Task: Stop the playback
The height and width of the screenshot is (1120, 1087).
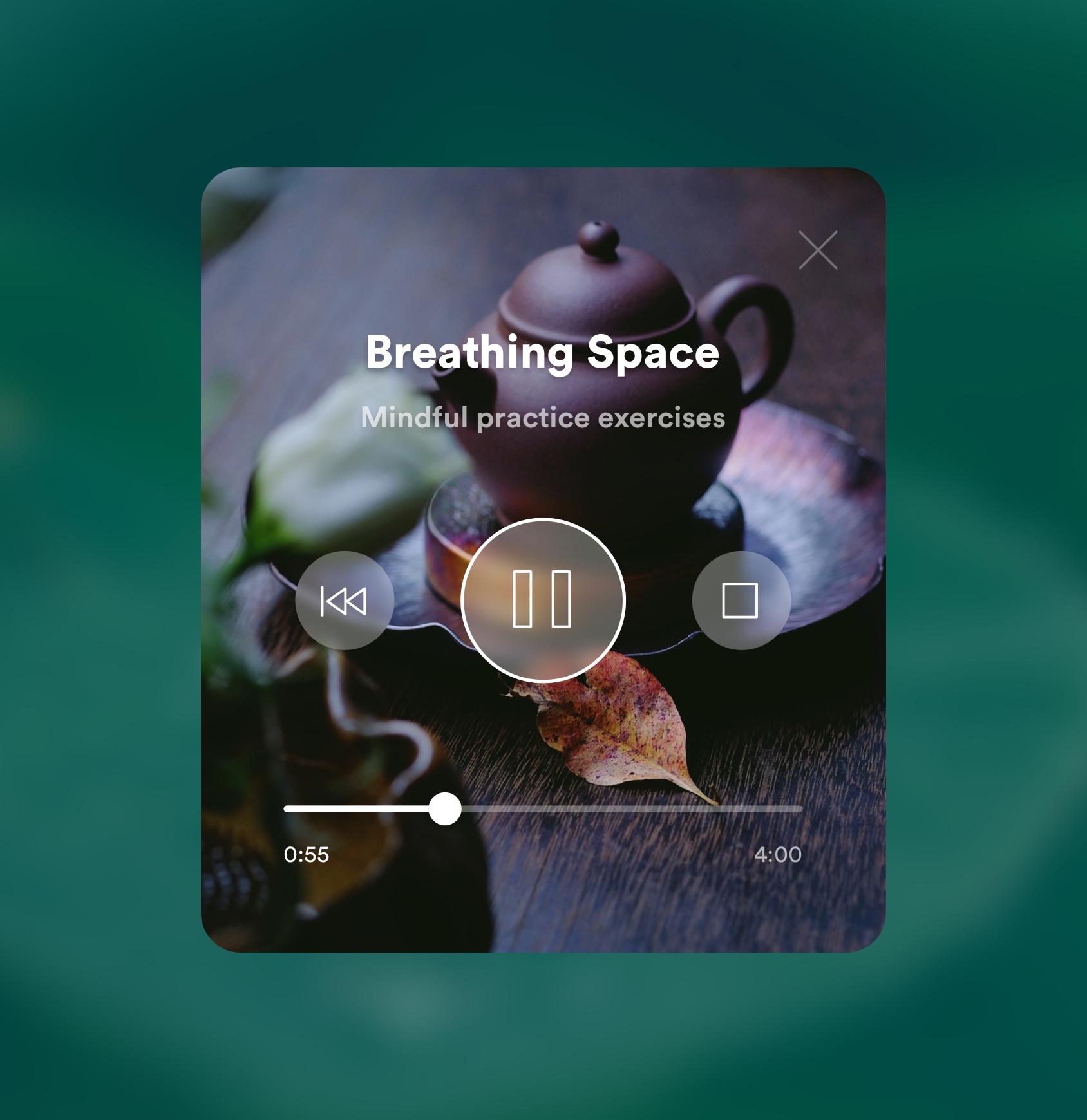Action: [741, 601]
